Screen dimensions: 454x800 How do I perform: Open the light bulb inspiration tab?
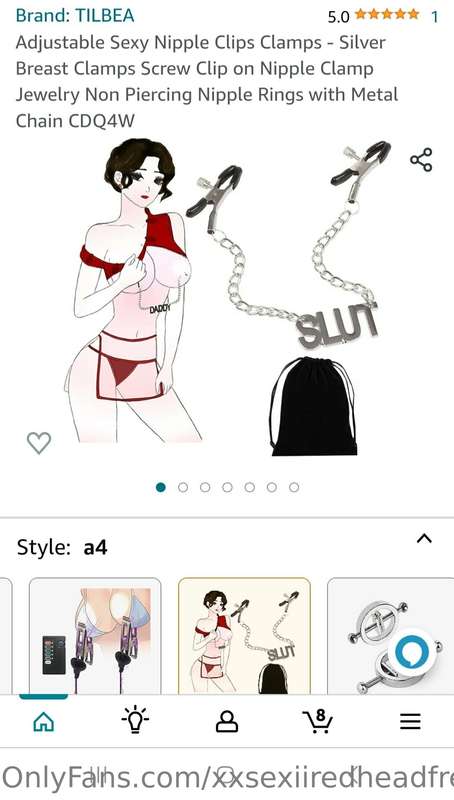(135, 720)
